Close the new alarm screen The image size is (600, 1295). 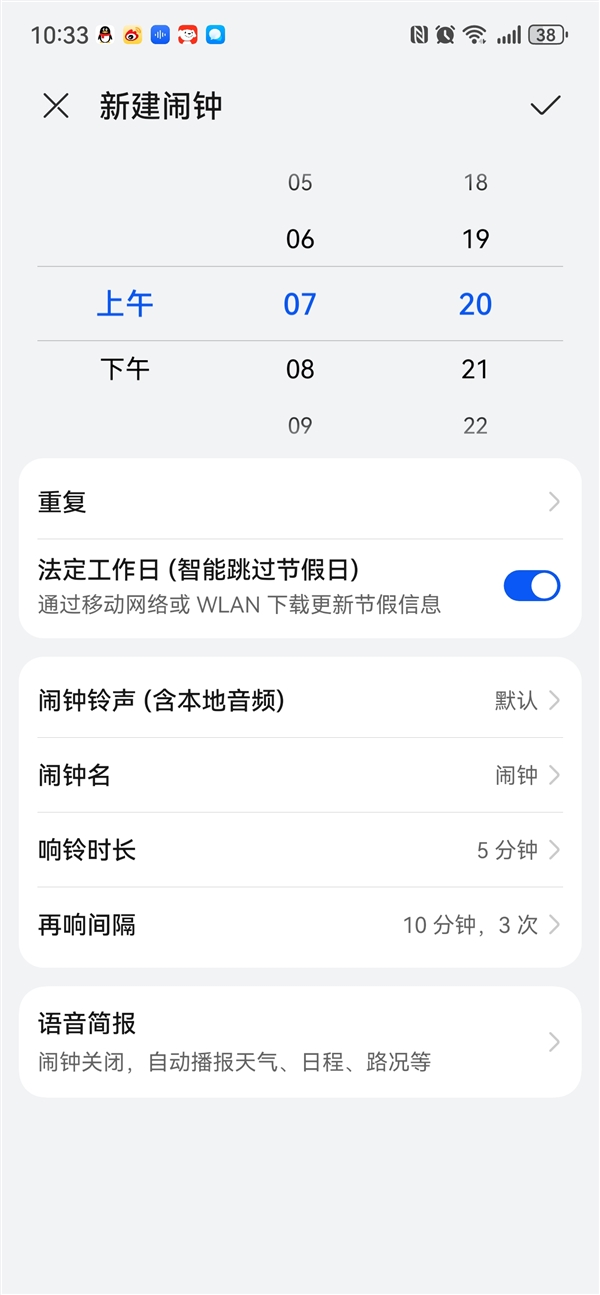tap(56, 106)
